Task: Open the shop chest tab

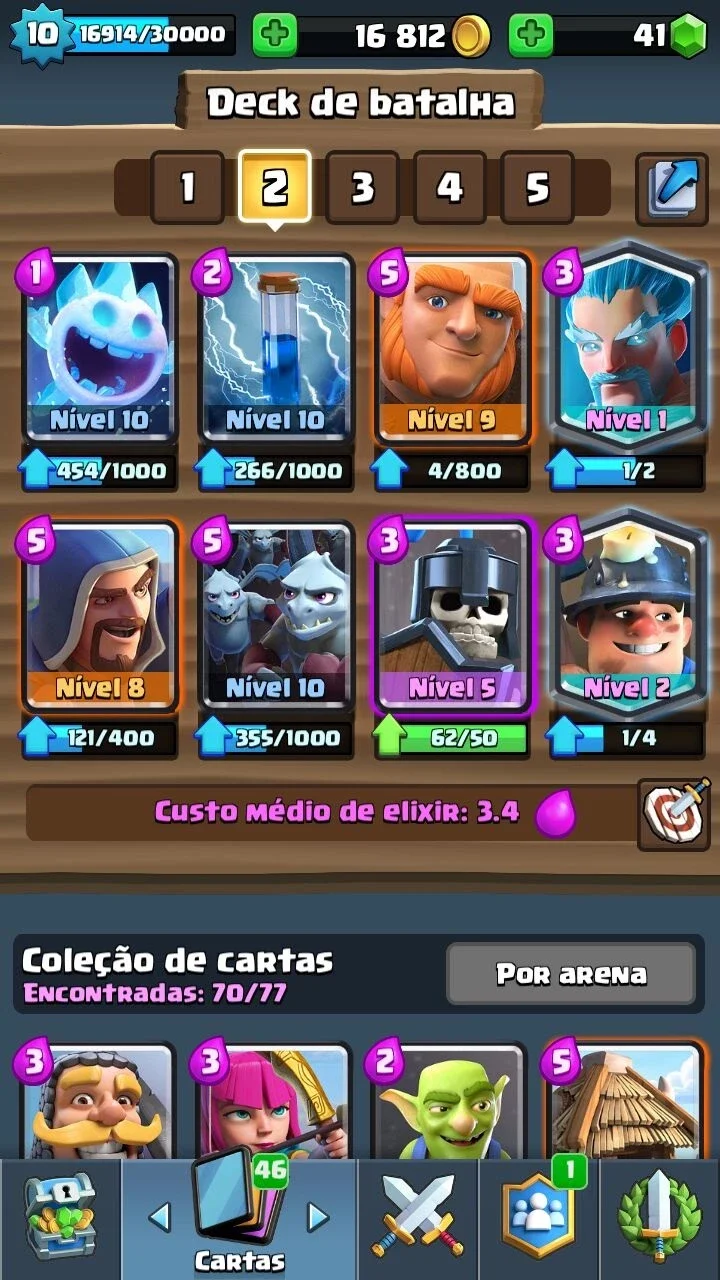Action: [60, 1218]
